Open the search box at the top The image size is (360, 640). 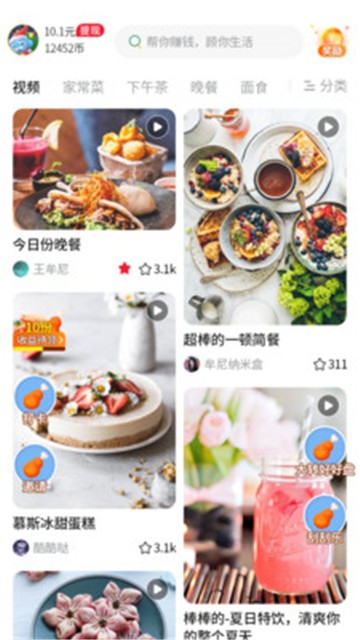tap(209, 42)
